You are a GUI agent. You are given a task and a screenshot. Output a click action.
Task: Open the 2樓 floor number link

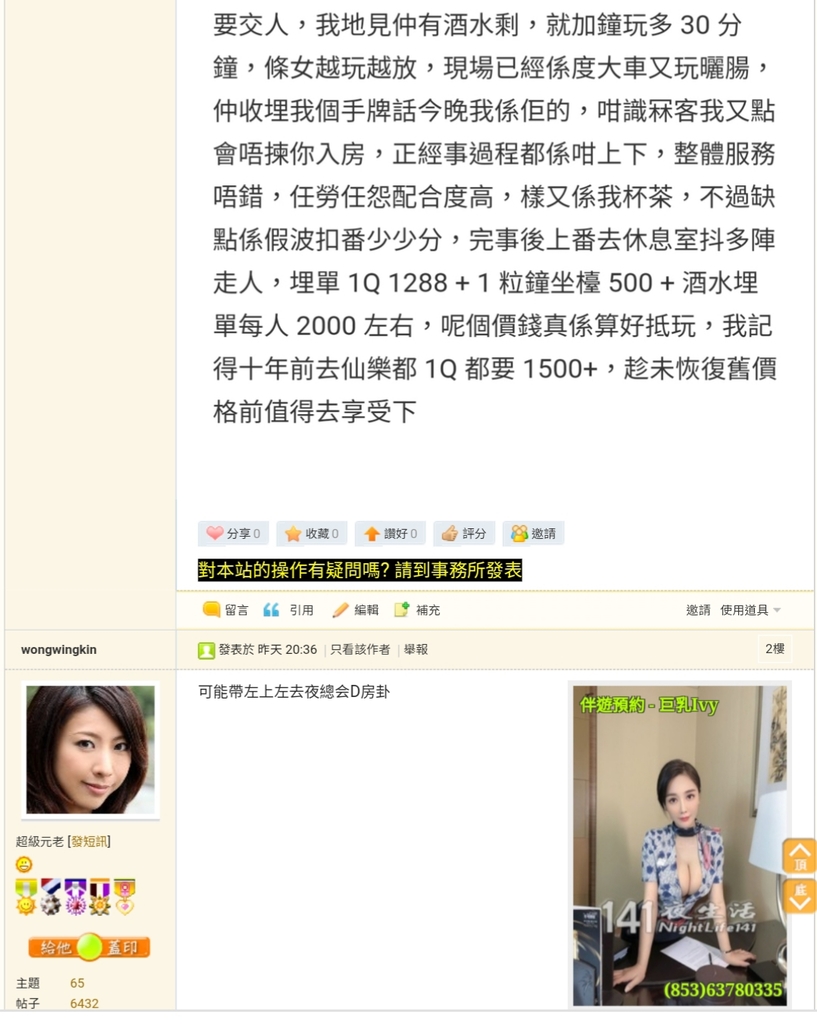click(775, 649)
